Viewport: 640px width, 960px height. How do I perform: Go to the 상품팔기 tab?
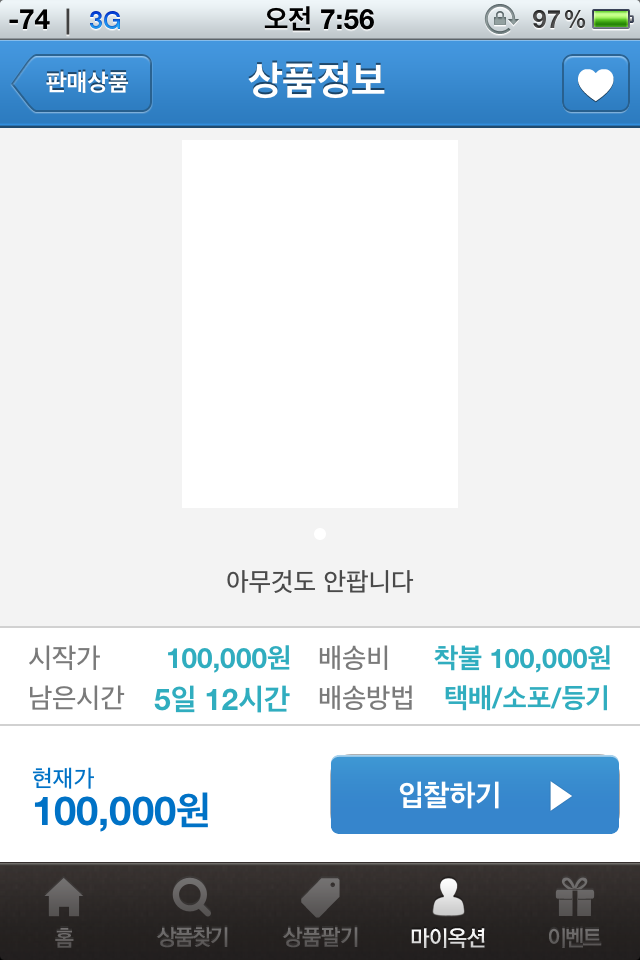pos(320,912)
